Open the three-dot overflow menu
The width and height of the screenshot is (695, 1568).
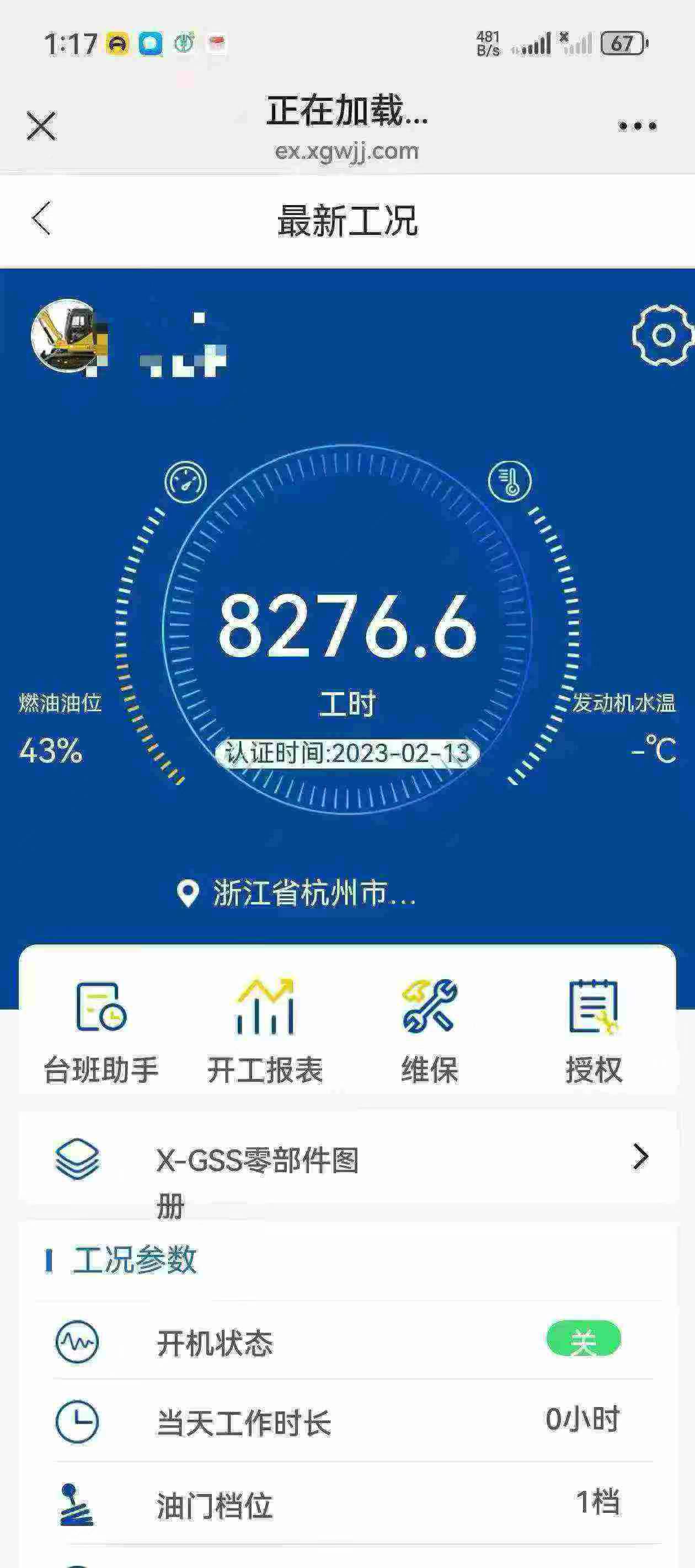(637, 126)
